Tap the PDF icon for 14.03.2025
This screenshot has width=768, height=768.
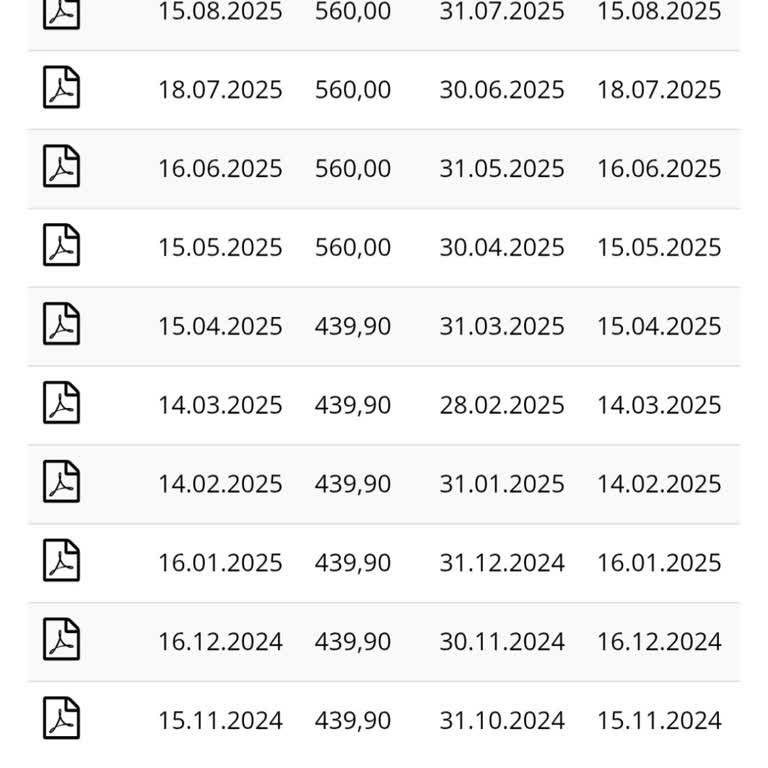click(x=61, y=404)
